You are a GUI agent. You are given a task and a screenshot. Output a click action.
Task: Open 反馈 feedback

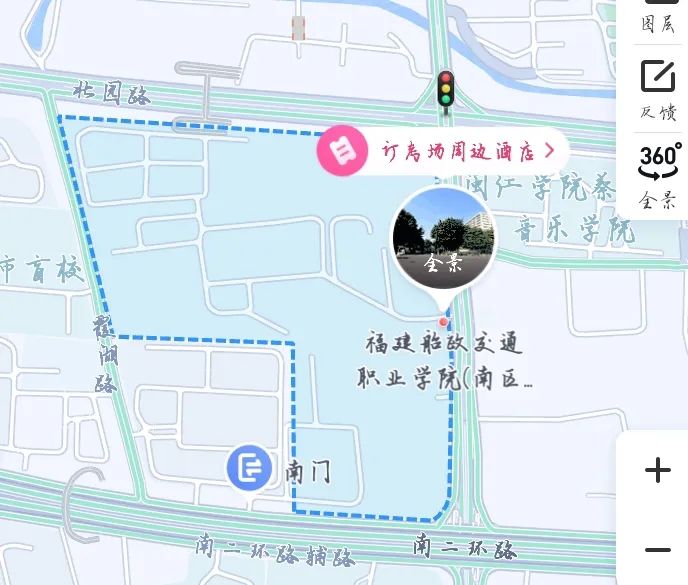pyautogui.click(x=657, y=89)
